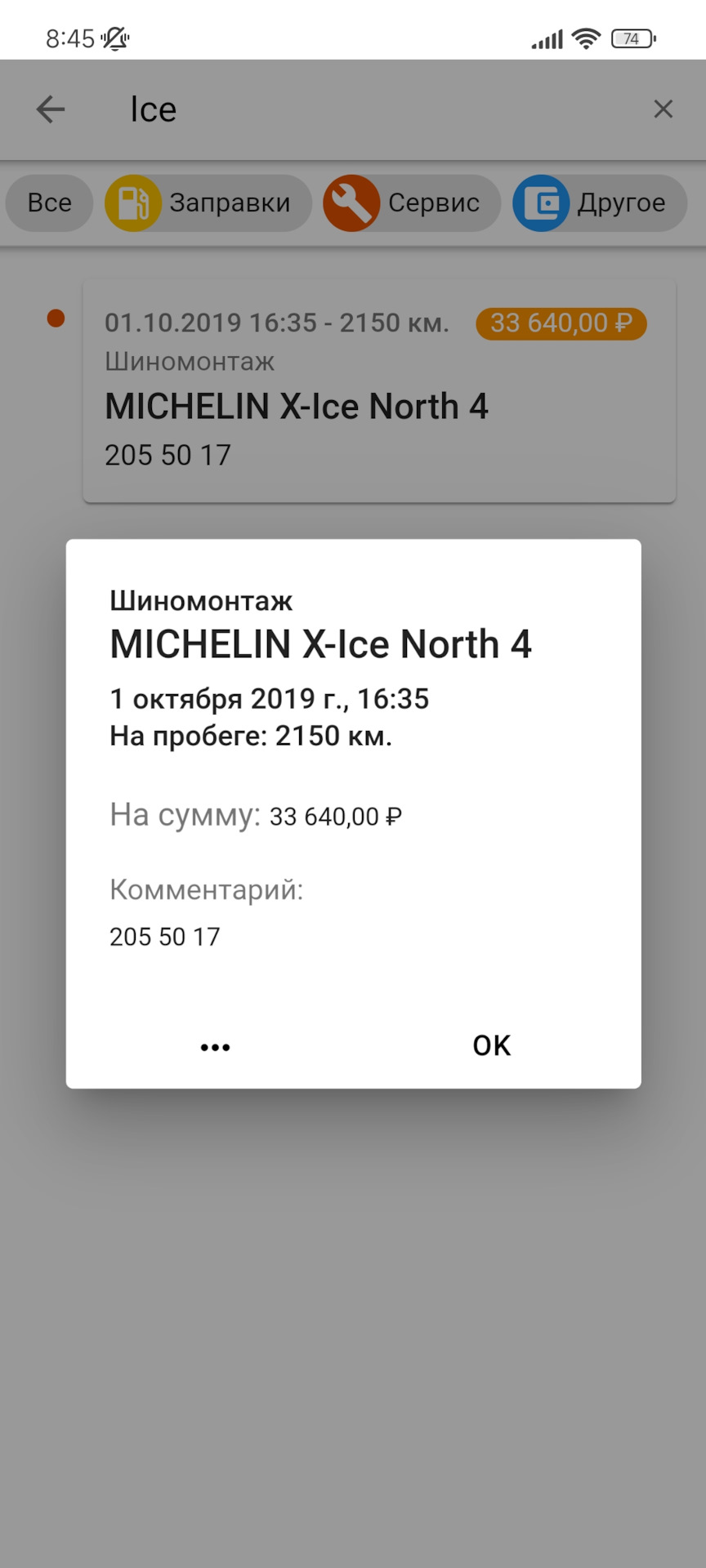Screen dimensions: 706x1568
Task: Confirm the dialog with OK
Action: coord(491,1045)
